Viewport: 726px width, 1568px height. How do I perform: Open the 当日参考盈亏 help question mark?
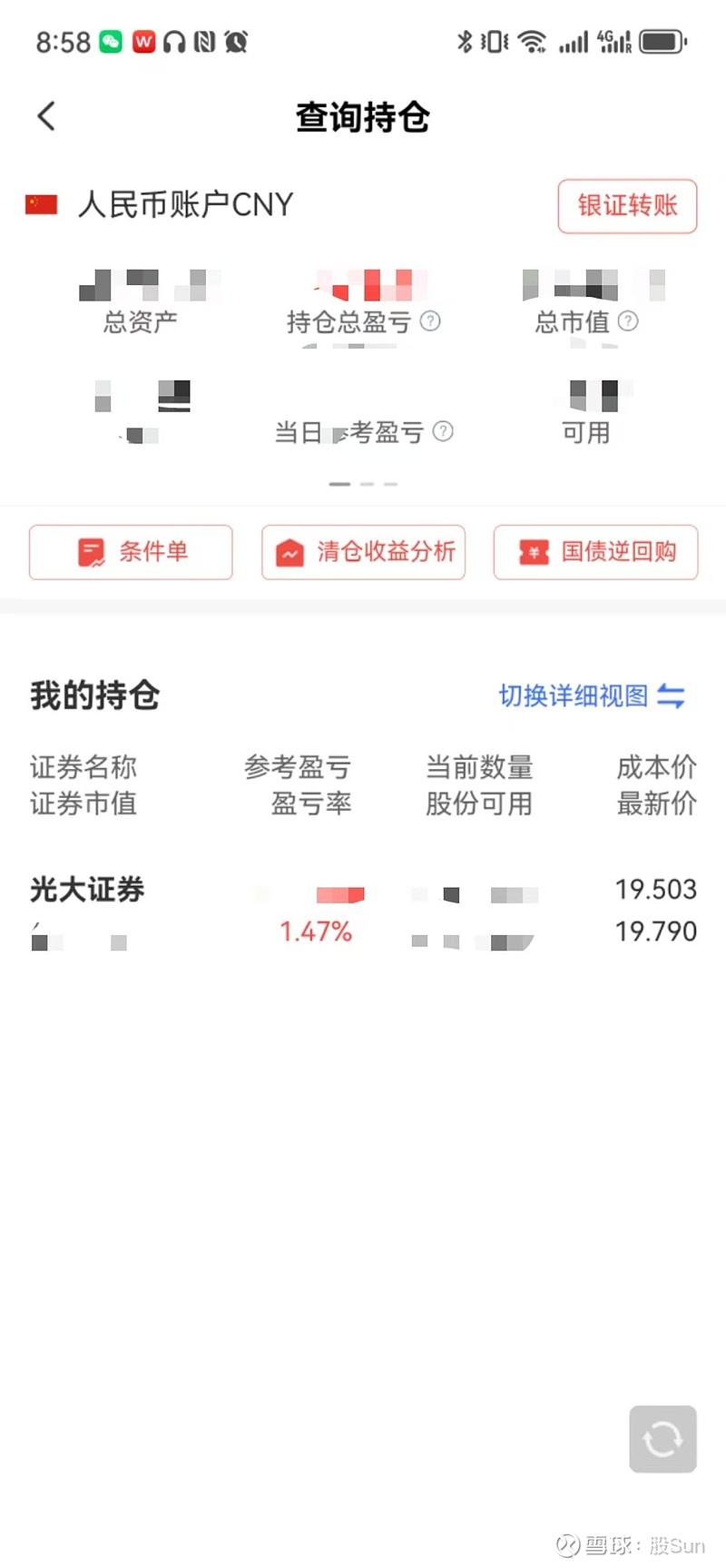tap(444, 432)
